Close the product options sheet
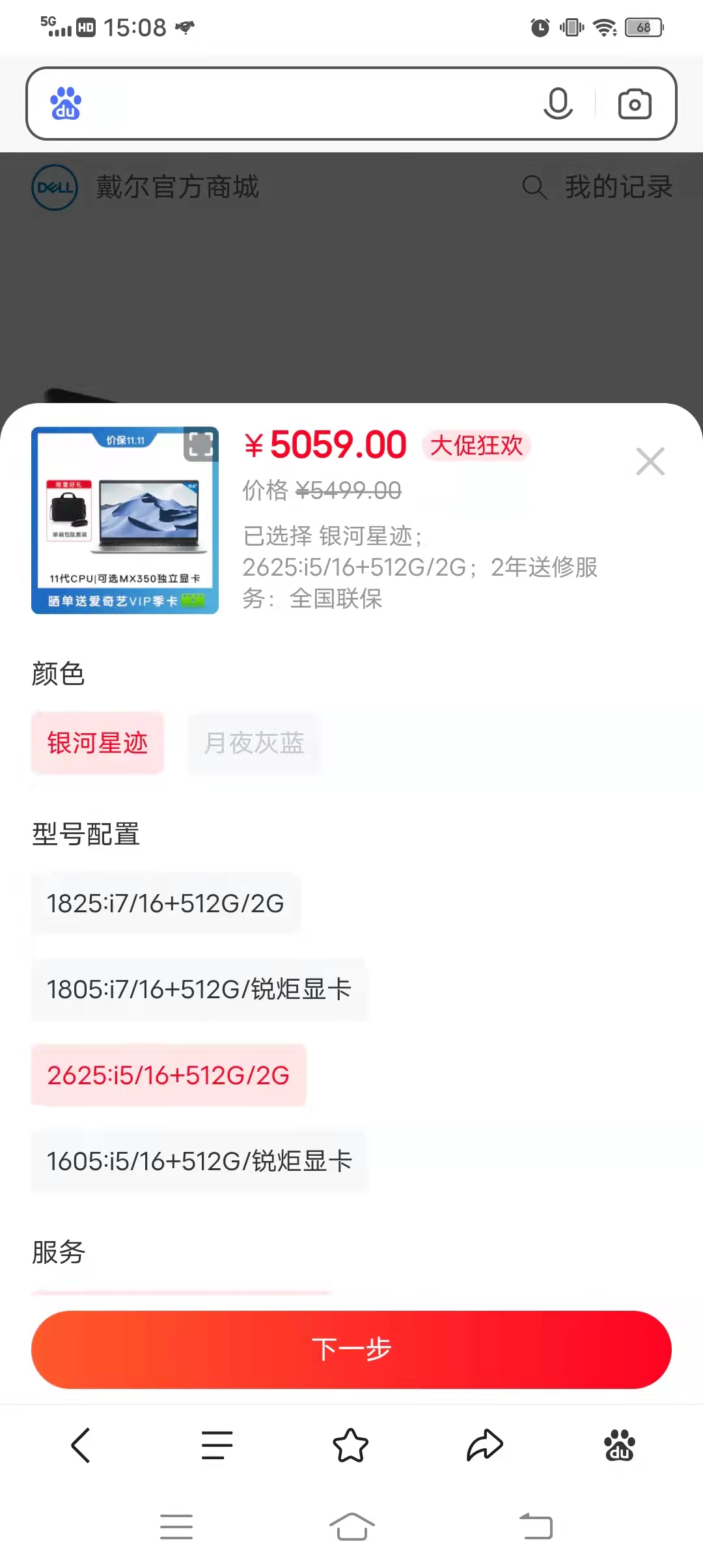The width and height of the screenshot is (703, 1568). pyautogui.click(x=650, y=462)
